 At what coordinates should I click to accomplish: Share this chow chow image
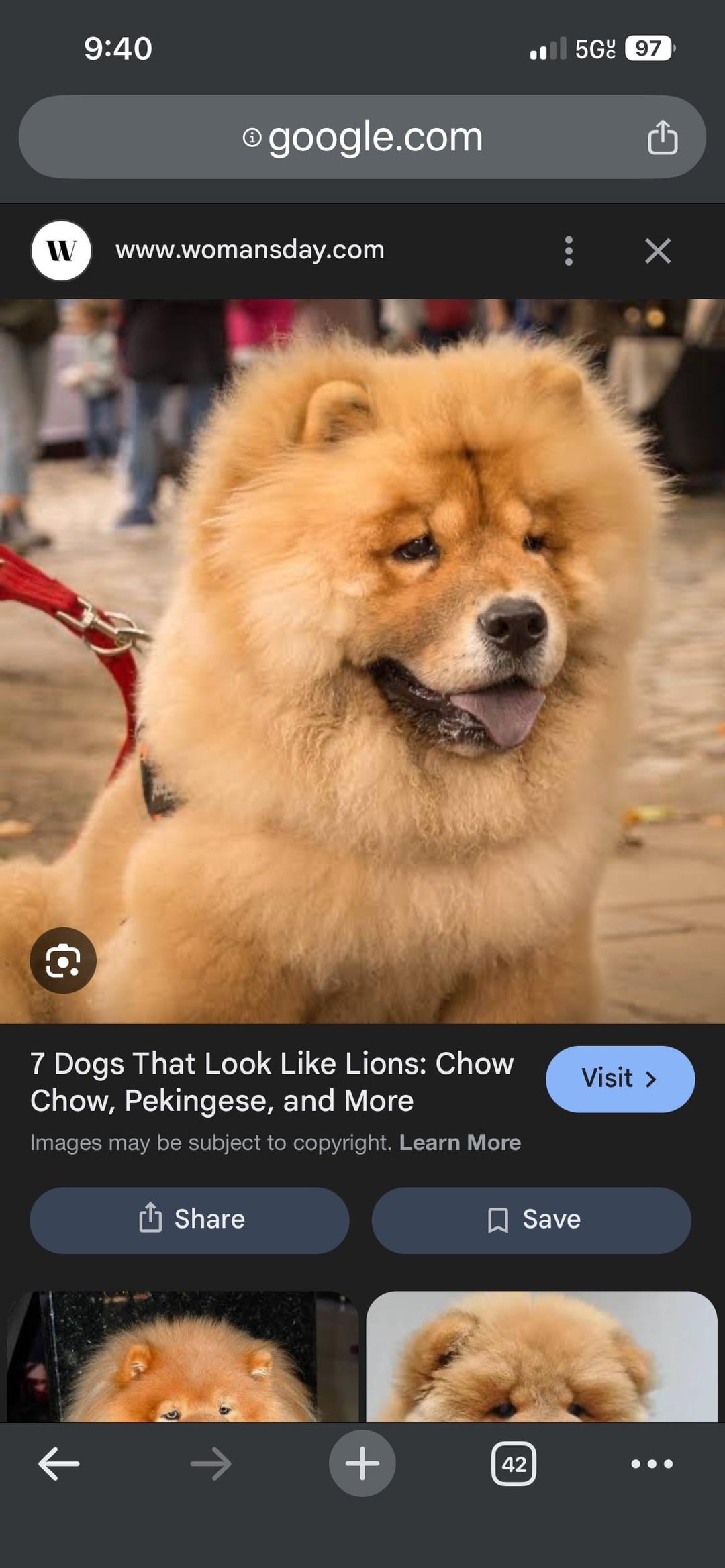click(x=189, y=1219)
